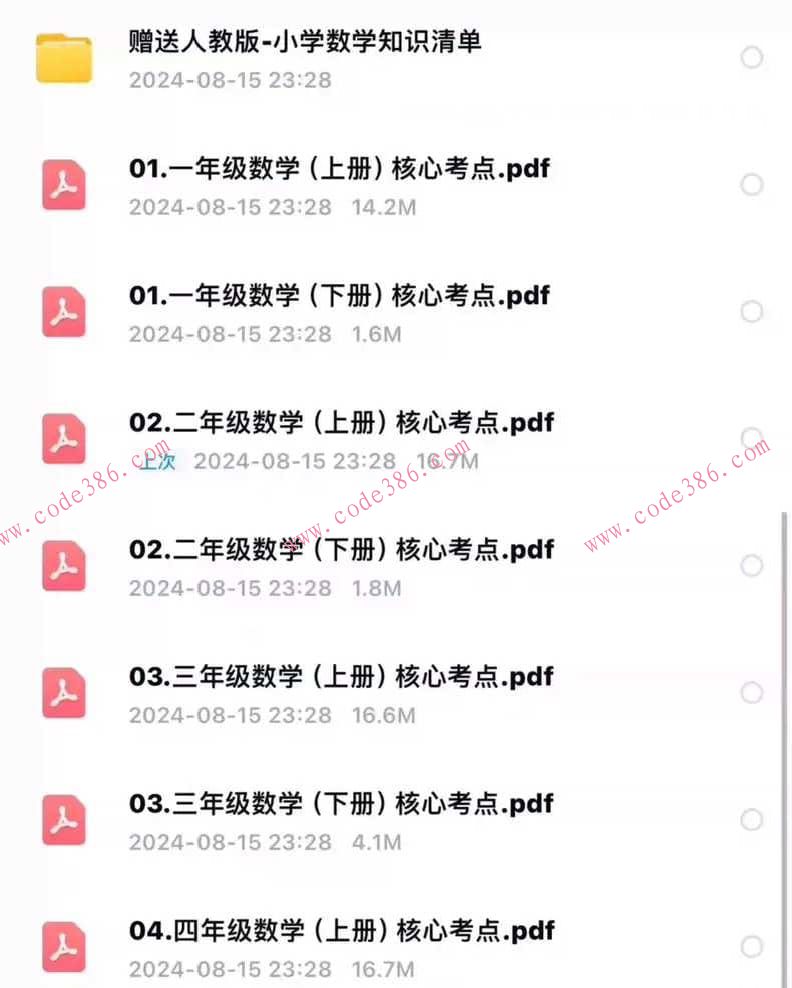Select checkbox for 三年级数学（上册）核心考点.pdf
792x988 pixels.
(x=751, y=693)
